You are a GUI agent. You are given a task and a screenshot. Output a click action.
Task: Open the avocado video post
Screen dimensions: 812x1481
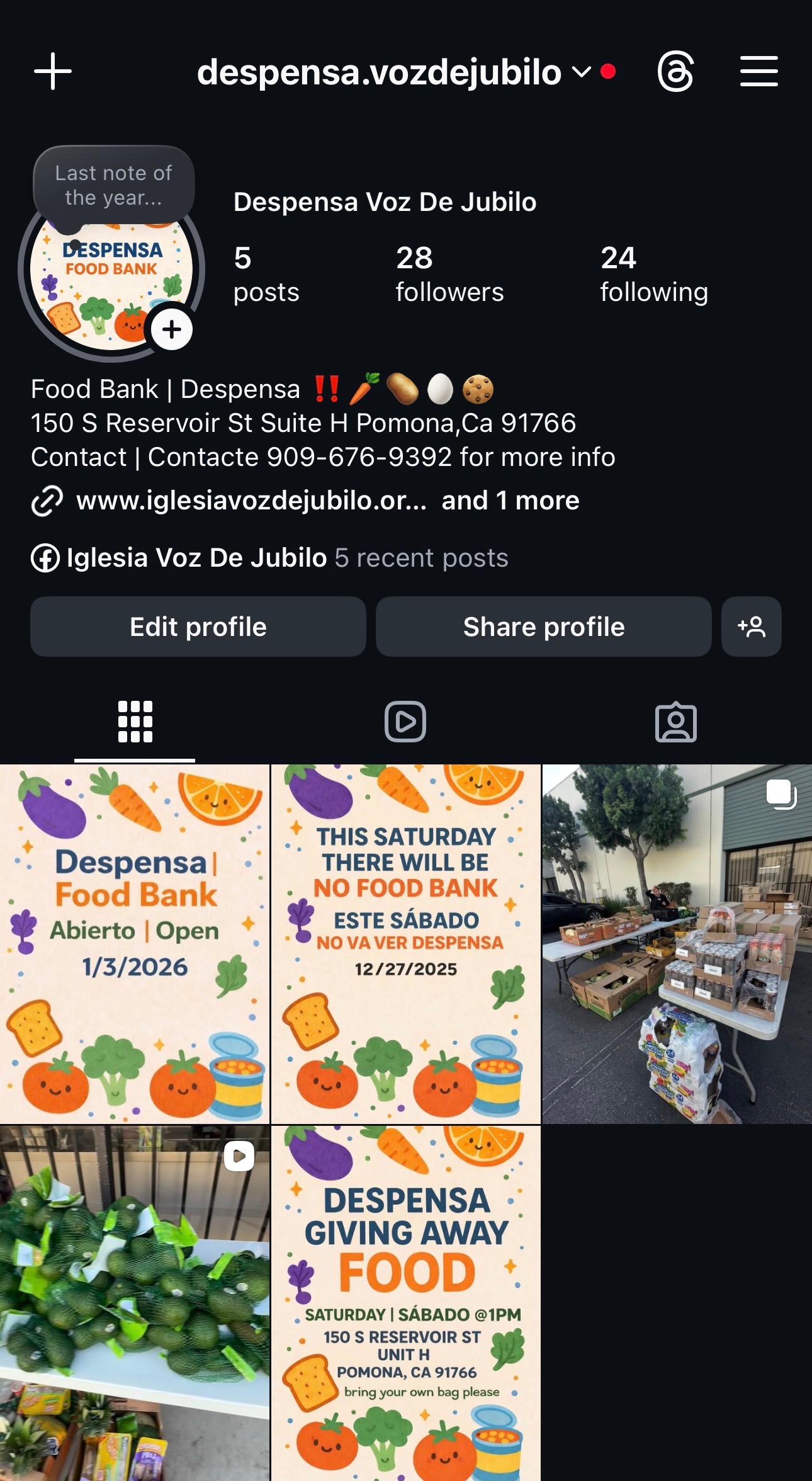(135, 1303)
